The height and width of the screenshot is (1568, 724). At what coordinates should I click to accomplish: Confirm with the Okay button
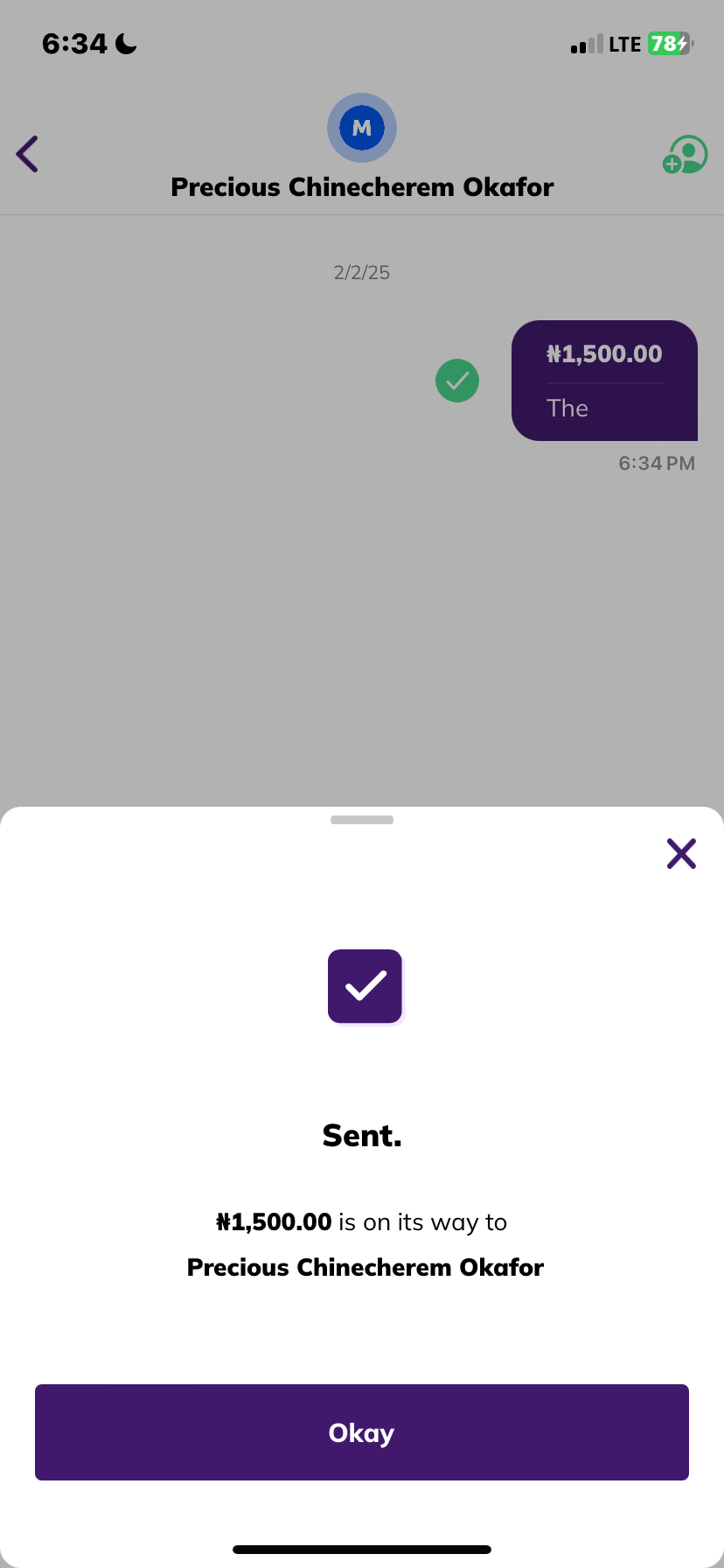[362, 1432]
